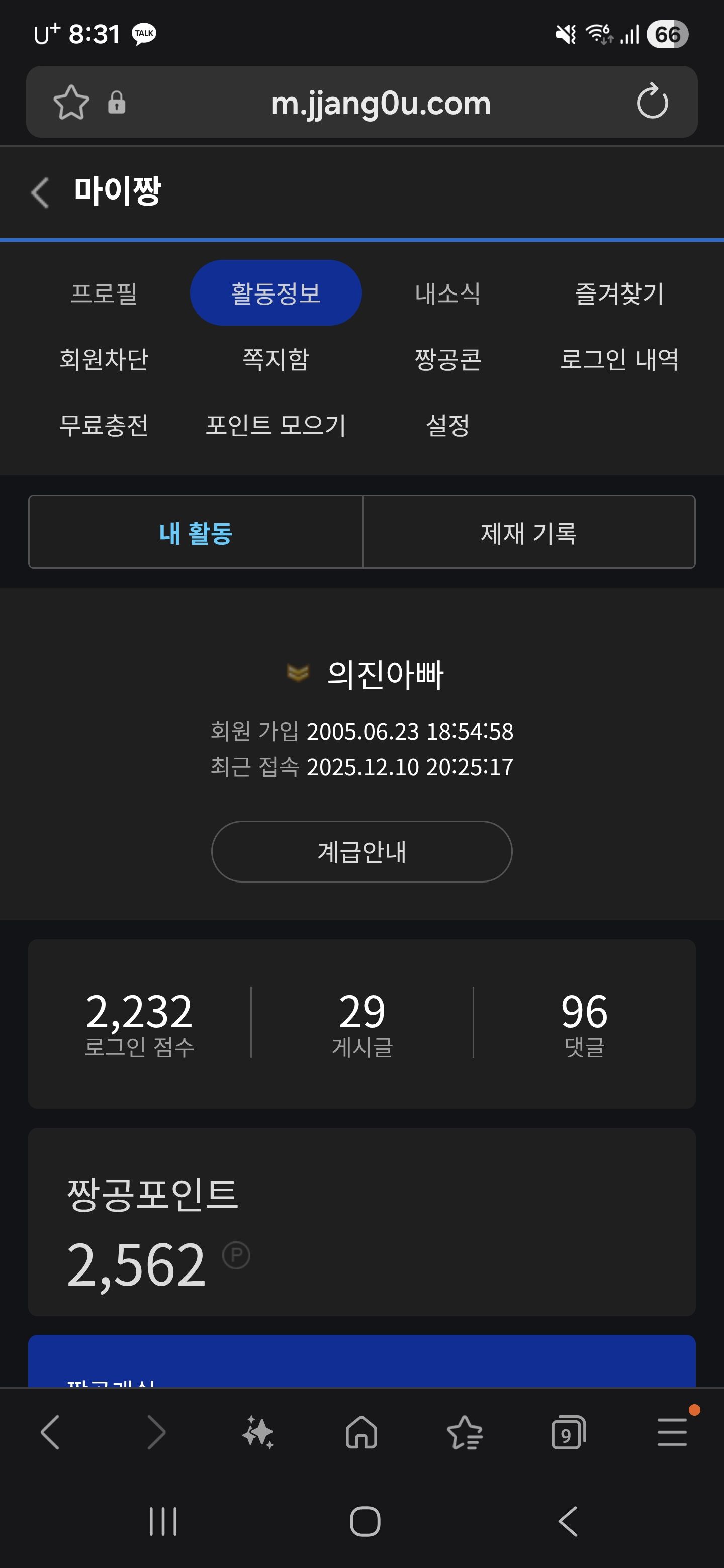
Task: Open browser tabs switcher
Action: (x=568, y=1432)
